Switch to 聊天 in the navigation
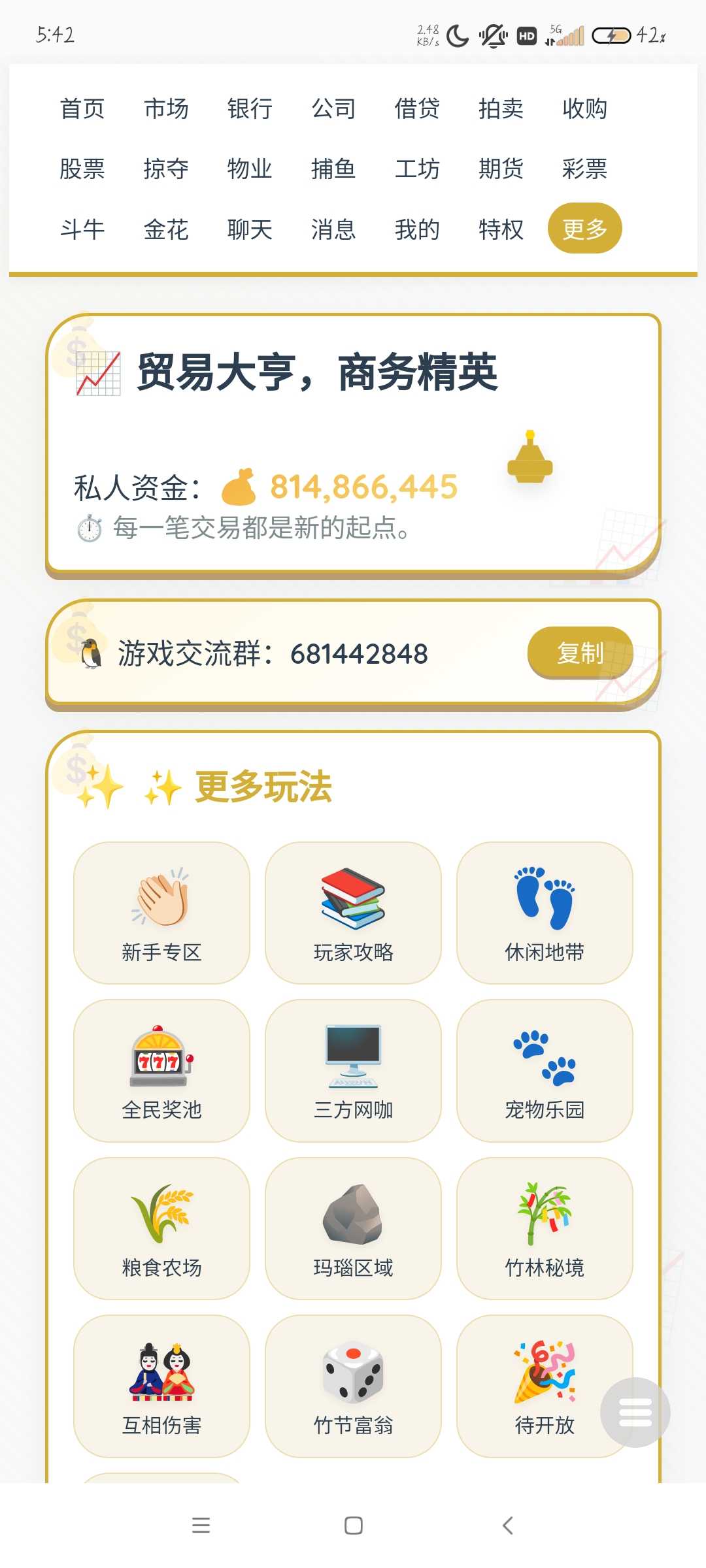Screen dimensions: 706x1568 [x=250, y=229]
